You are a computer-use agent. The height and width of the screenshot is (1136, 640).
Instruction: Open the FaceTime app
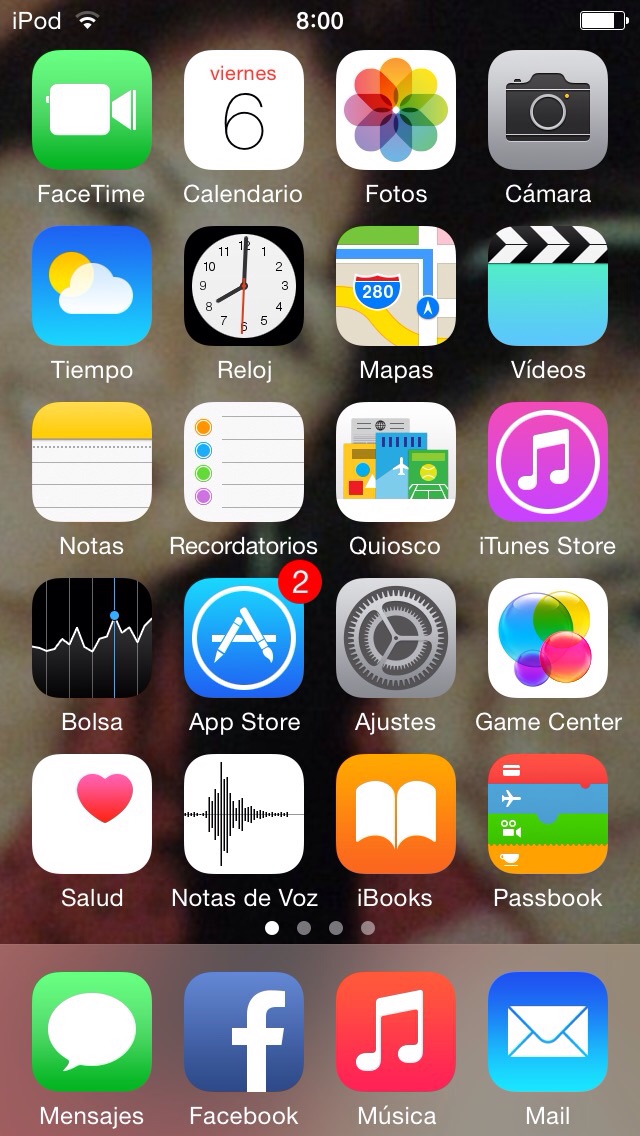coord(92,110)
